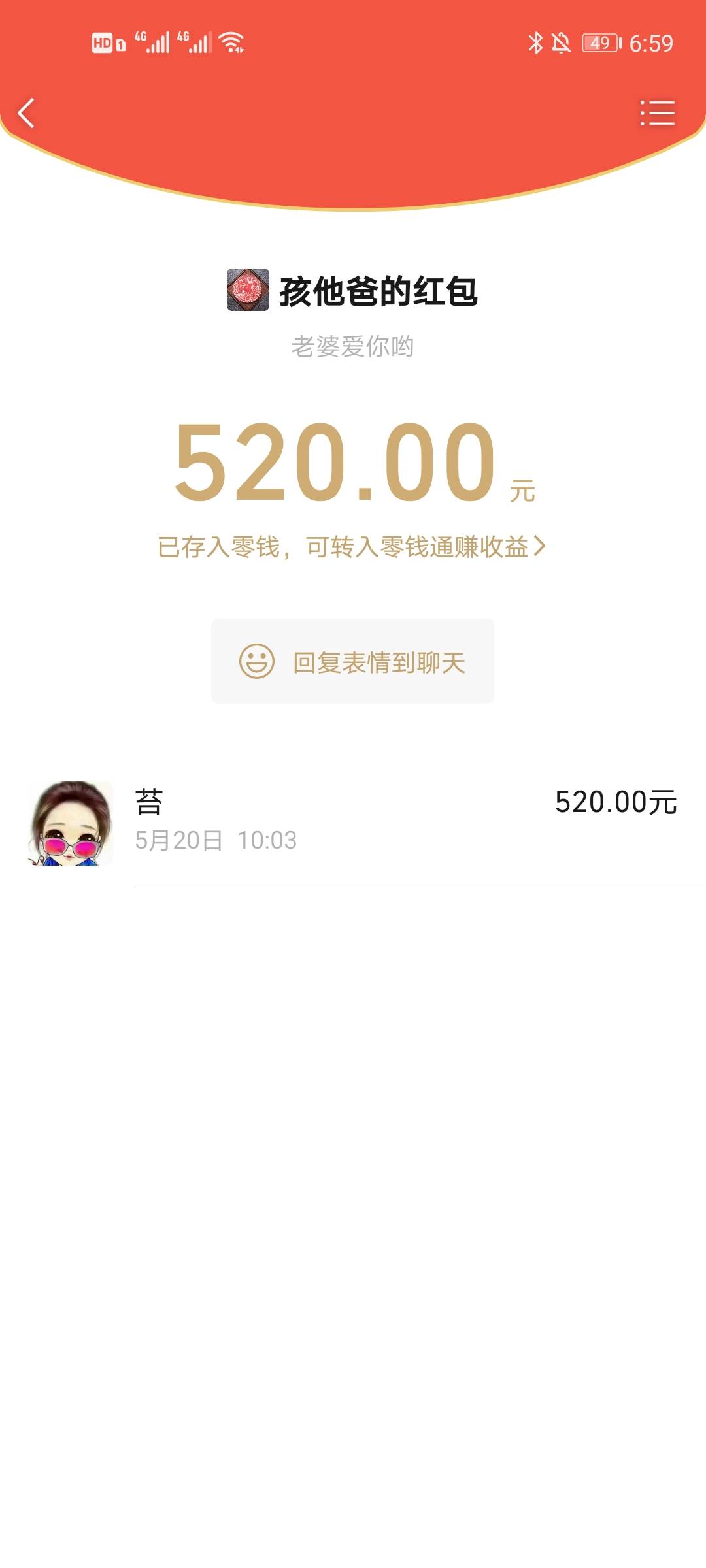Open the red packet records list icon
Image resolution: width=706 pixels, height=1568 pixels.
tap(656, 113)
